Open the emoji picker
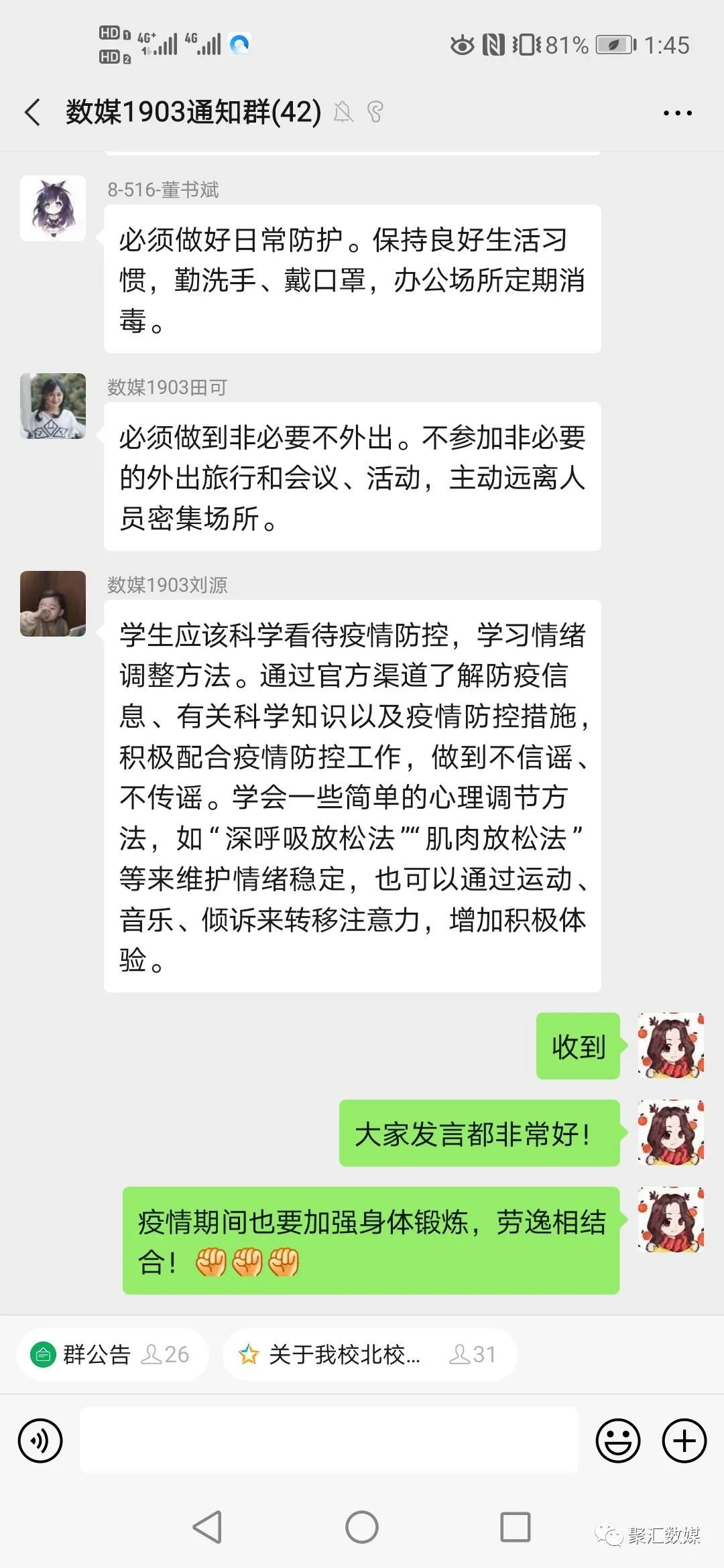724x1568 pixels. [617, 1440]
